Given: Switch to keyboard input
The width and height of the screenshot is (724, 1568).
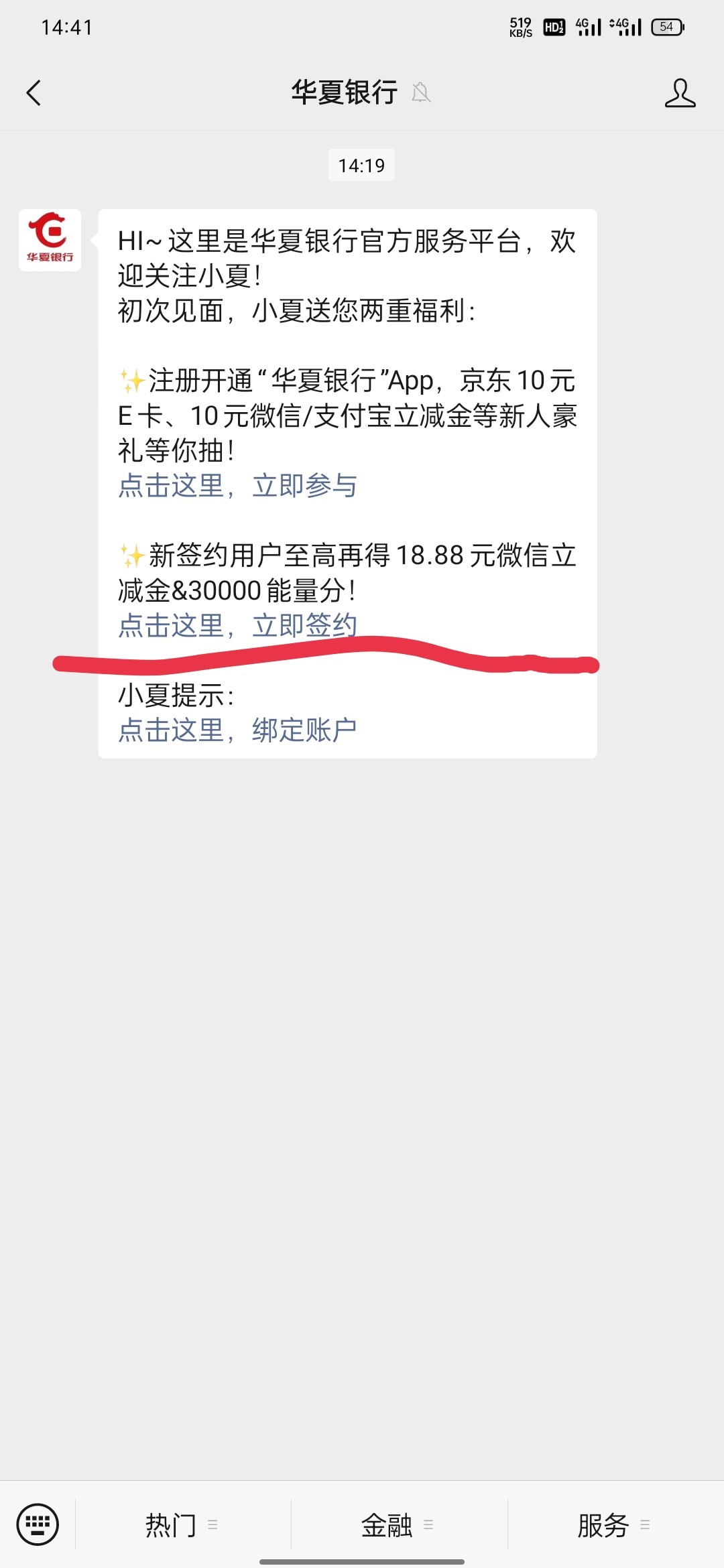Looking at the screenshot, I should [38, 1524].
